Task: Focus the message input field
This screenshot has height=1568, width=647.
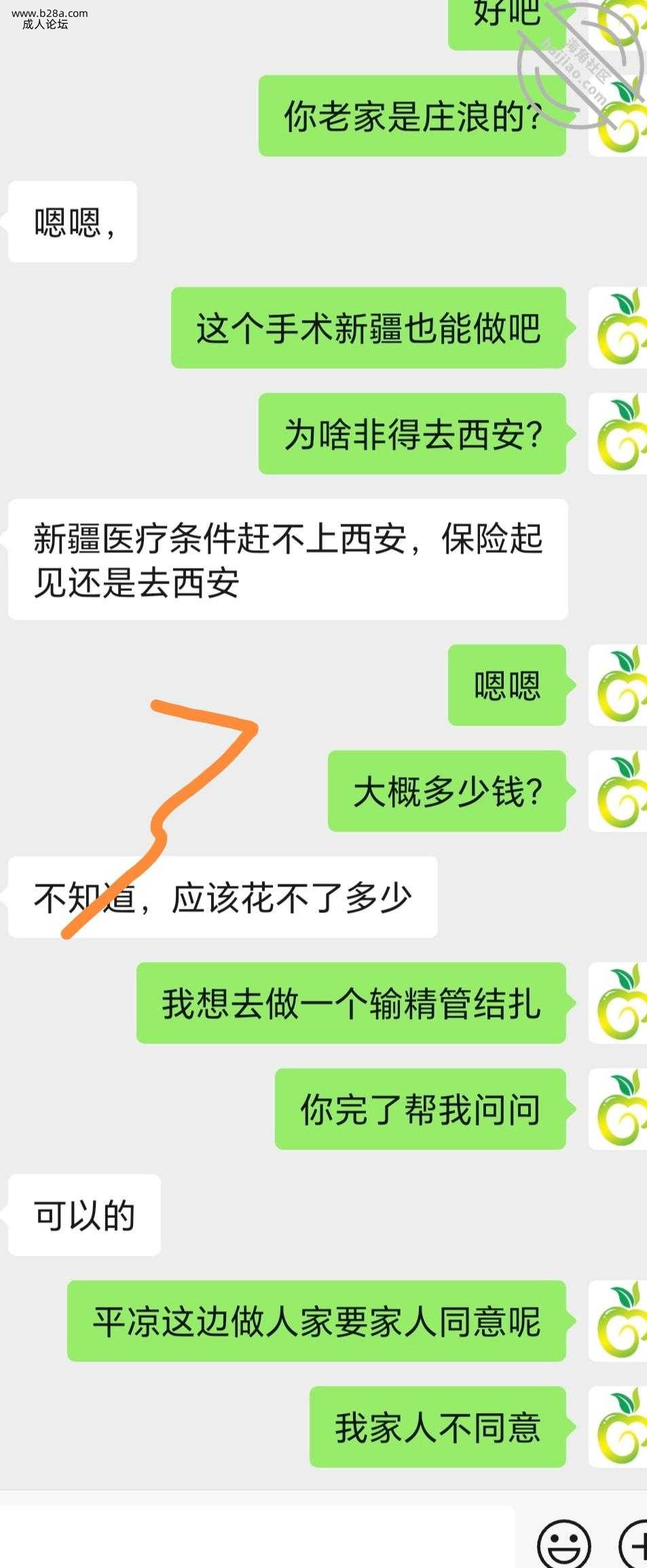Action: point(257,1537)
